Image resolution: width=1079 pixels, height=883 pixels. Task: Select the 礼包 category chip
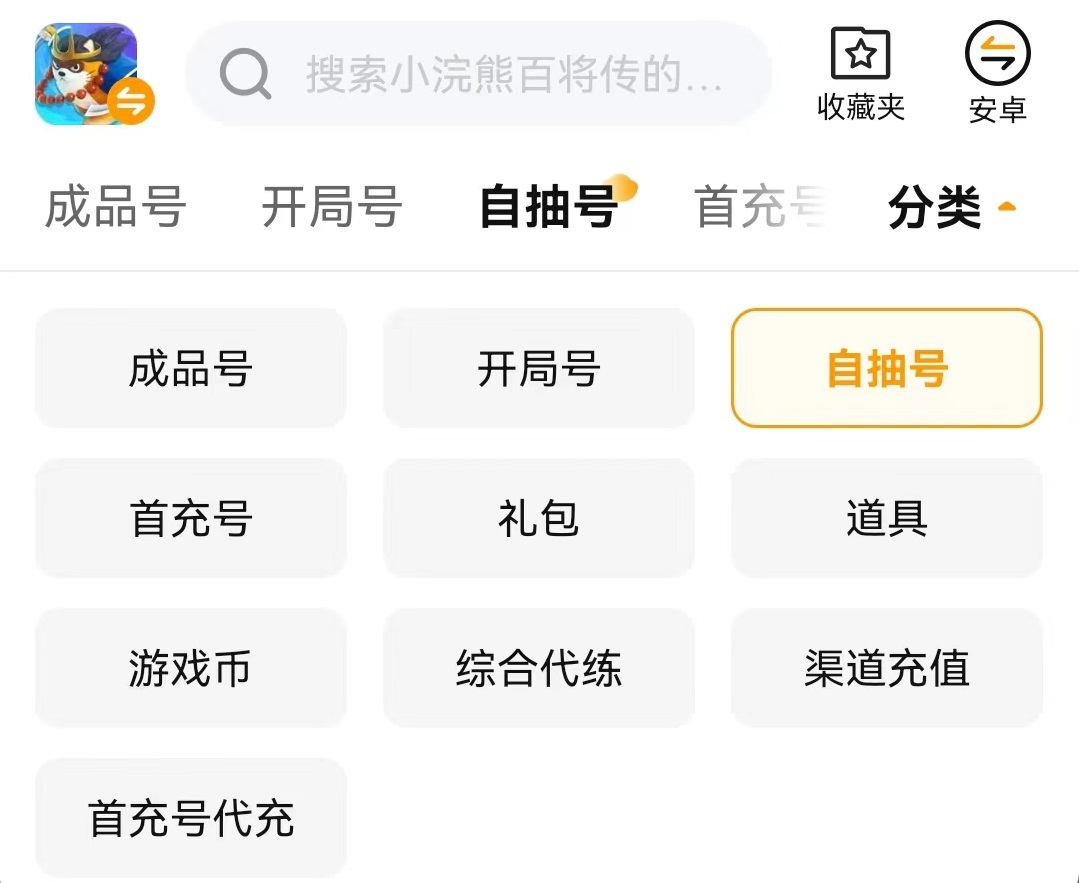[x=538, y=518]
